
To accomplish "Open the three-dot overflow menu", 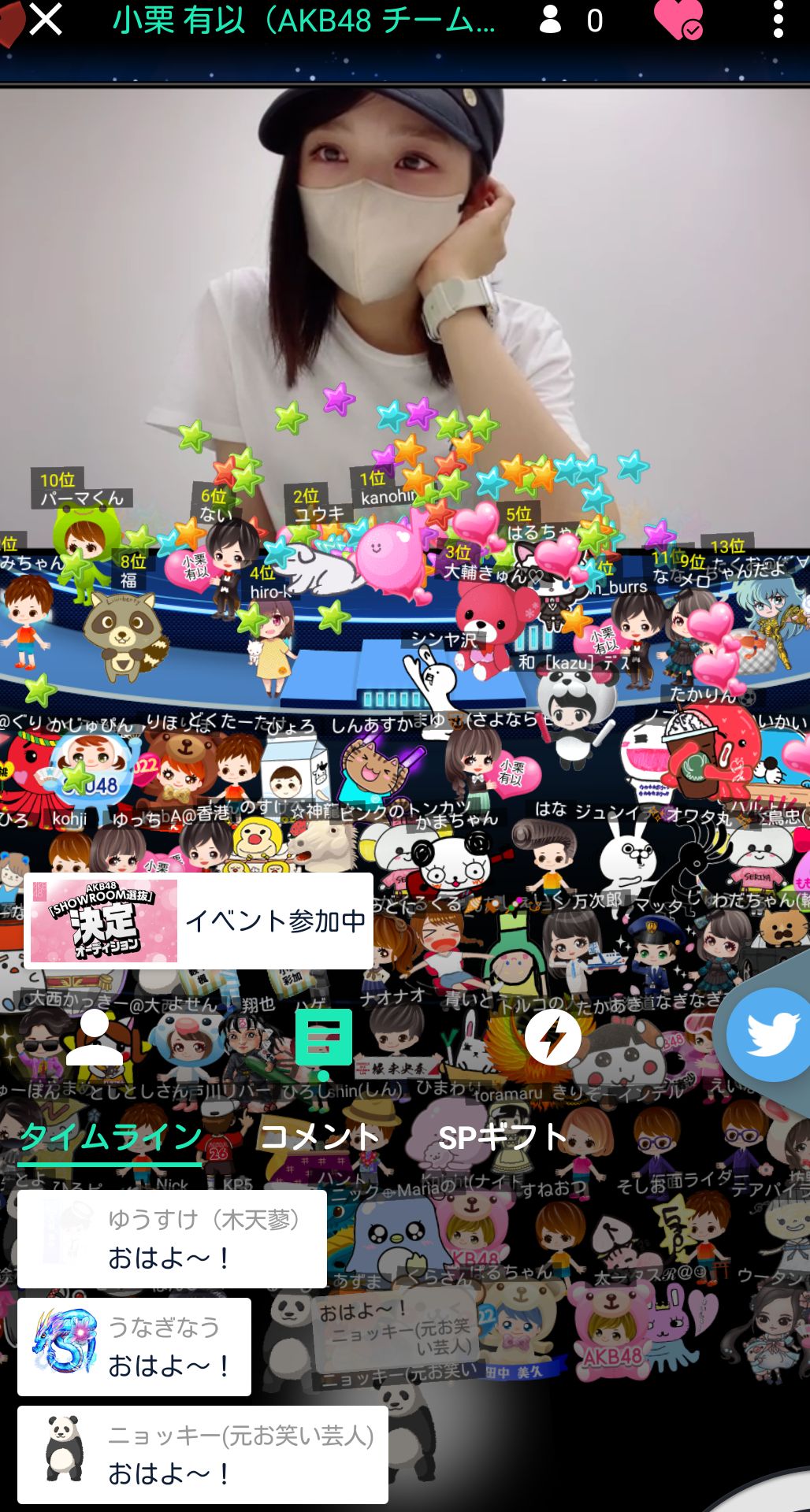I will (x=778, y=20).
